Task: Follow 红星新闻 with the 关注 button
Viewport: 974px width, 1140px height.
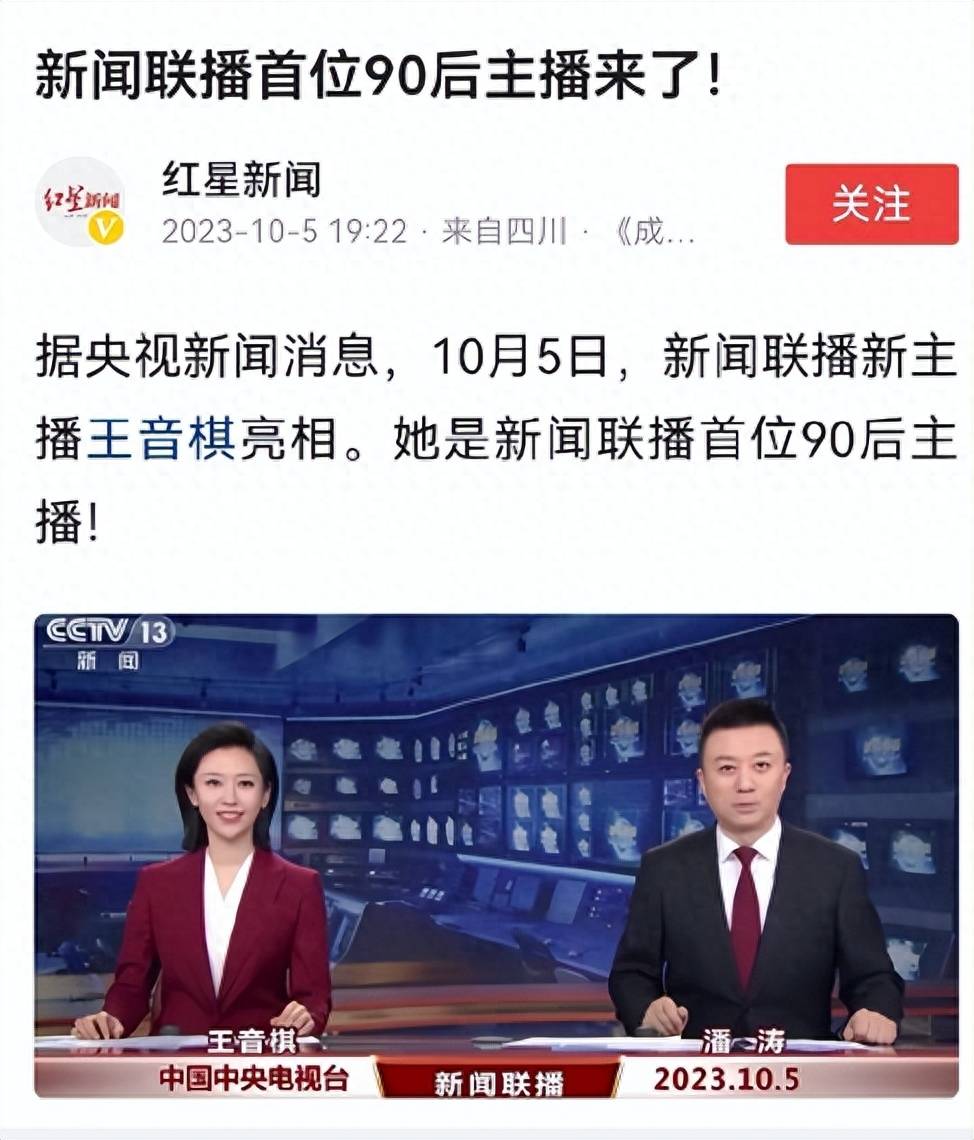Action: coord(871,204)
